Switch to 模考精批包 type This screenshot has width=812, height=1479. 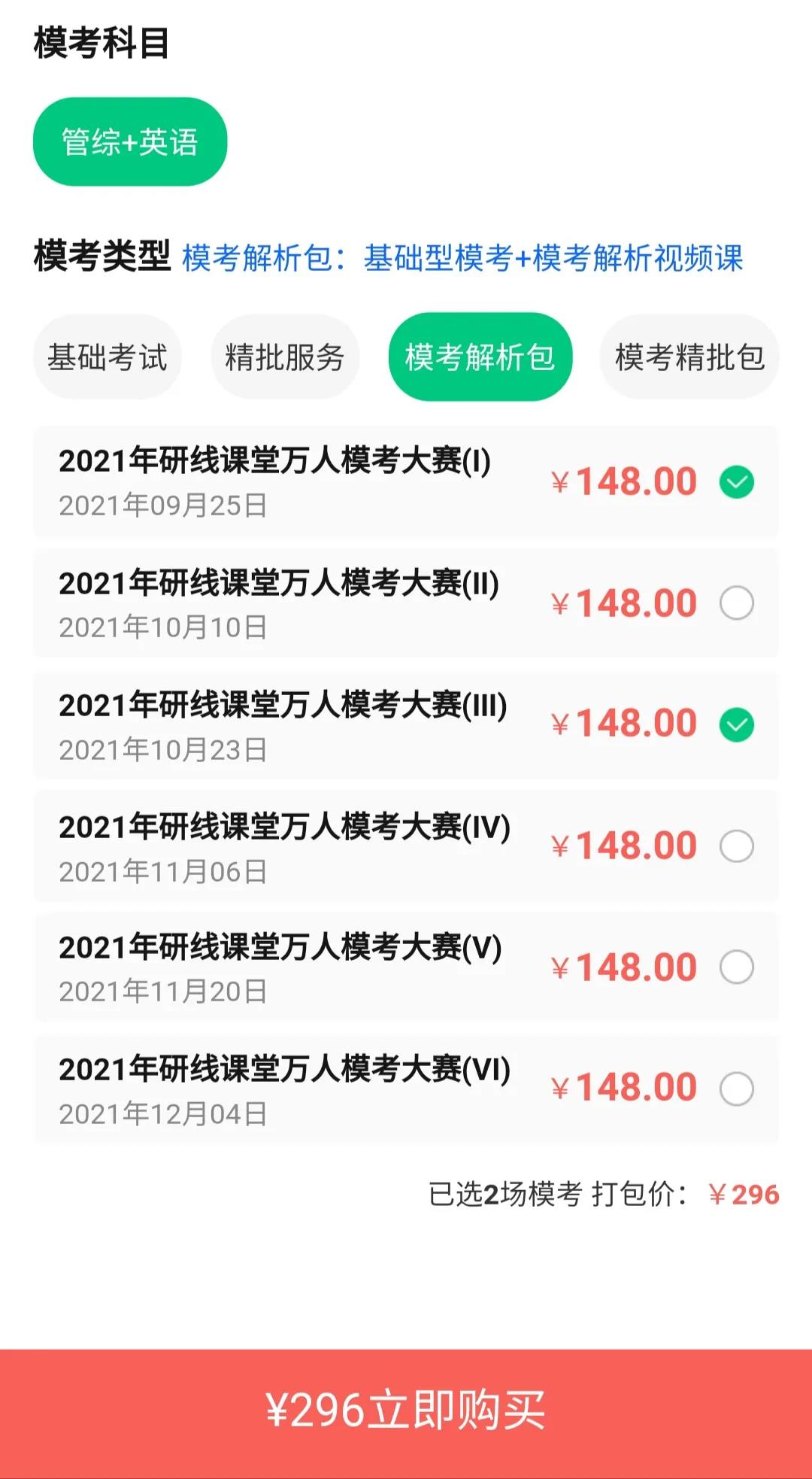tap(689, 357)
